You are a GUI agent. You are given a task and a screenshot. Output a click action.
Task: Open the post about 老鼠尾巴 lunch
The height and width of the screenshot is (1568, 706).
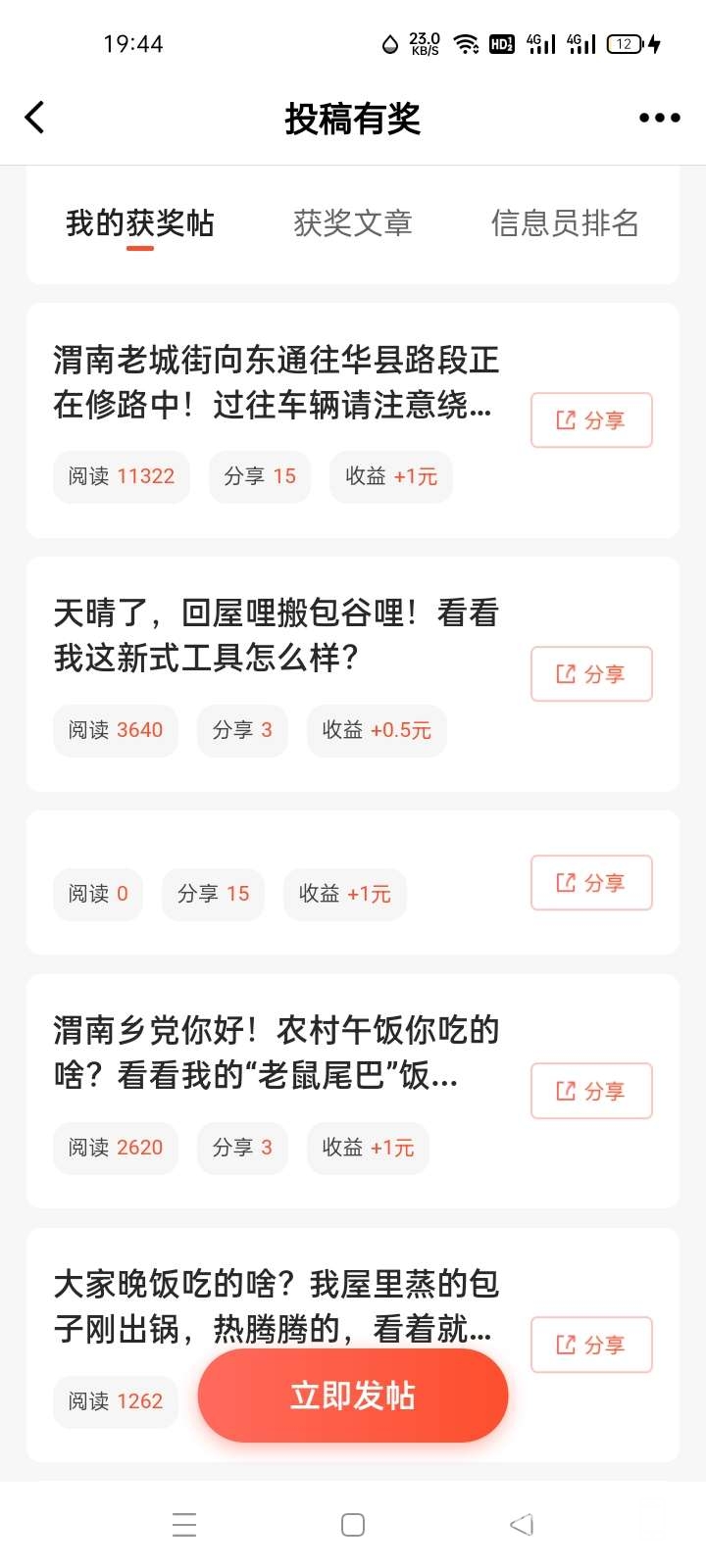click(x=276, y=1053)
